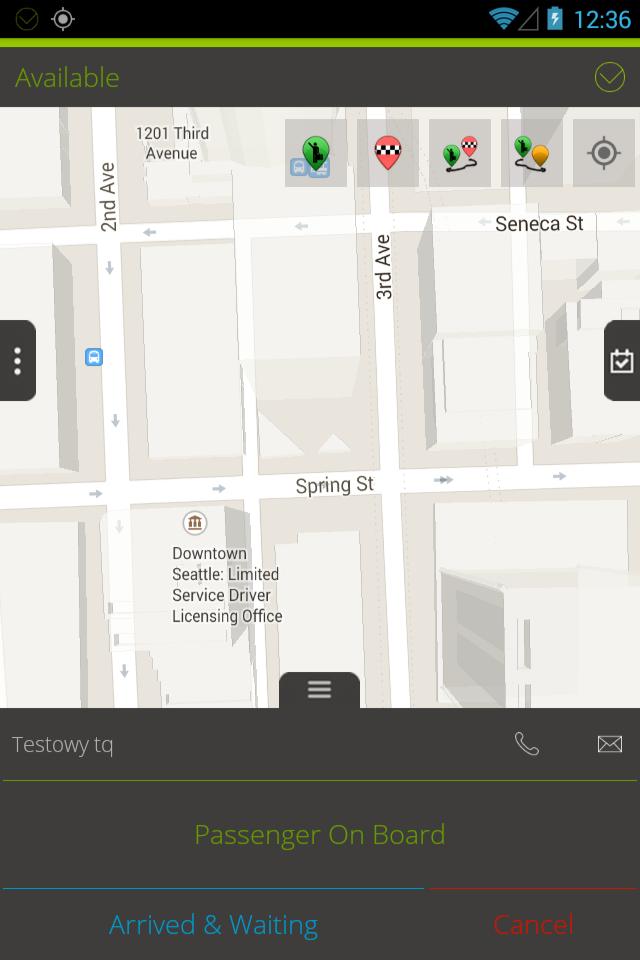The image size is (640, 960).
Task: Select Arrived & Waiting
Action: pyautogui.click(x=213, y=925)
